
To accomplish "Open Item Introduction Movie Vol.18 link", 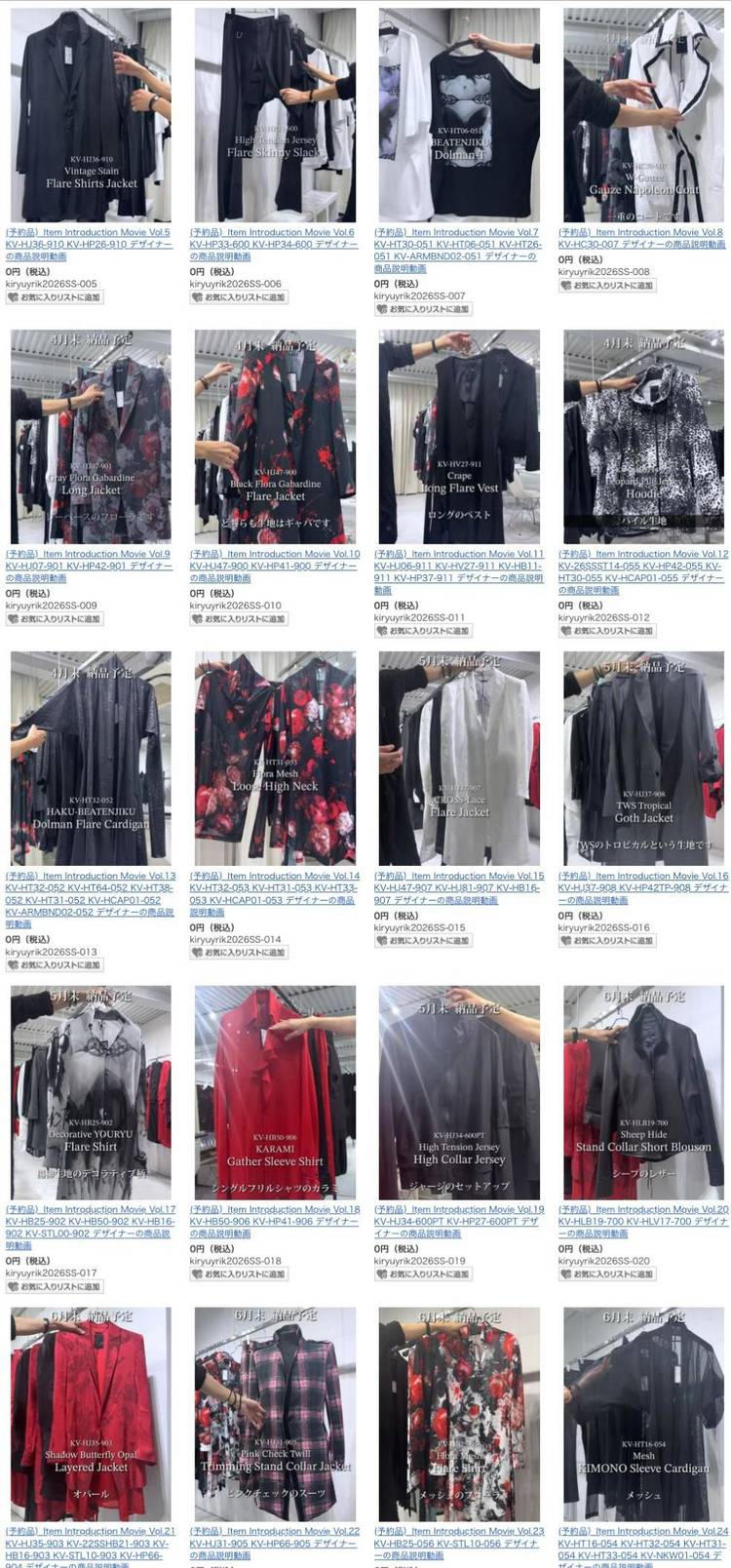I will 274,1210.
